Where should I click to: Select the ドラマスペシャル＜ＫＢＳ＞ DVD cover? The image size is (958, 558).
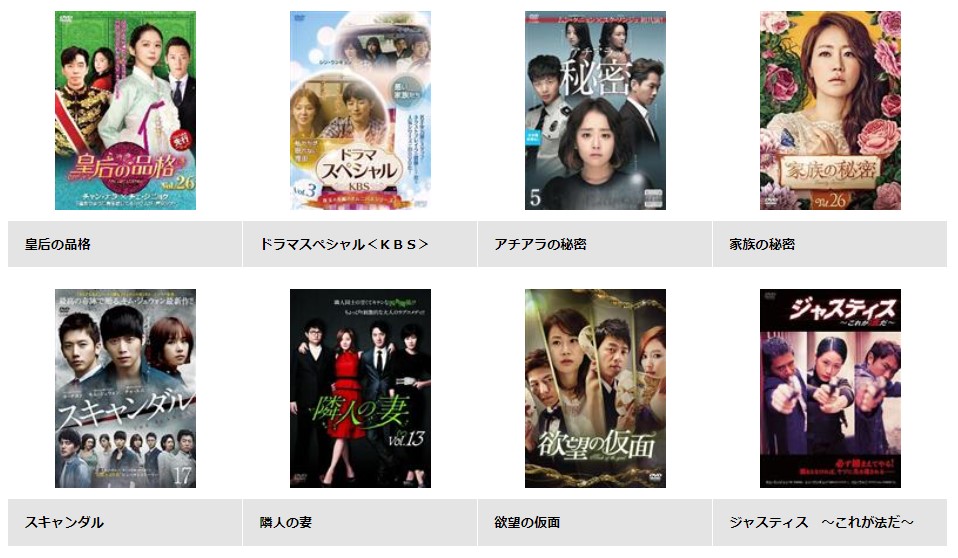point(360,111)
